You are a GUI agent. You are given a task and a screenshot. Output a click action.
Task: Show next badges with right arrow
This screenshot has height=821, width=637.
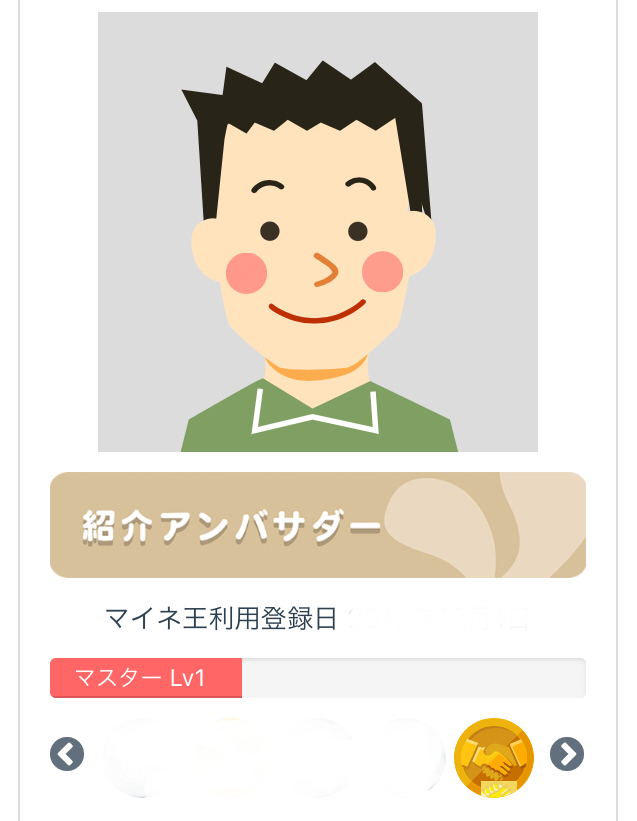567,753
